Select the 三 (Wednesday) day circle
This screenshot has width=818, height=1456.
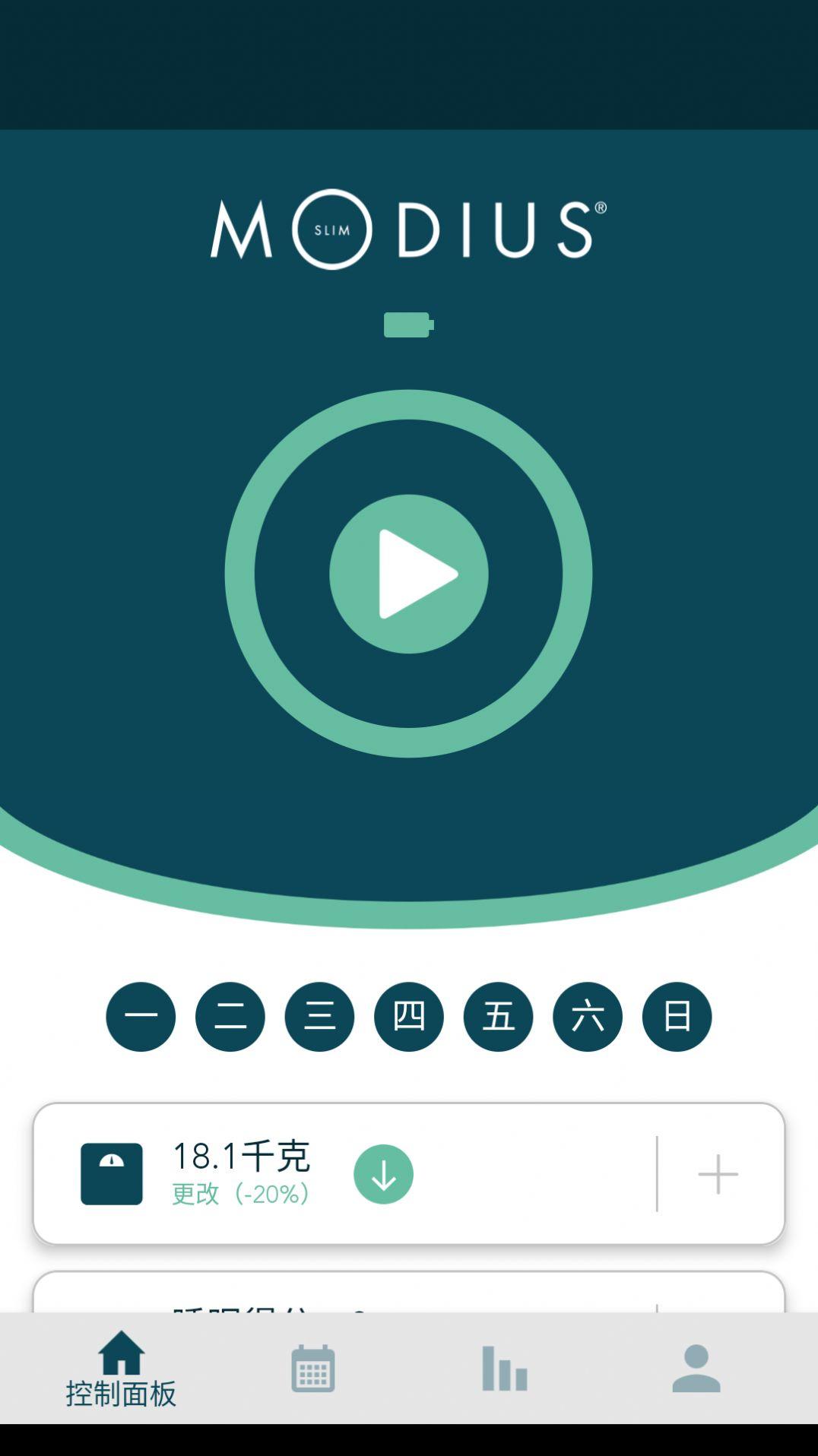[x=319, y=1017]
